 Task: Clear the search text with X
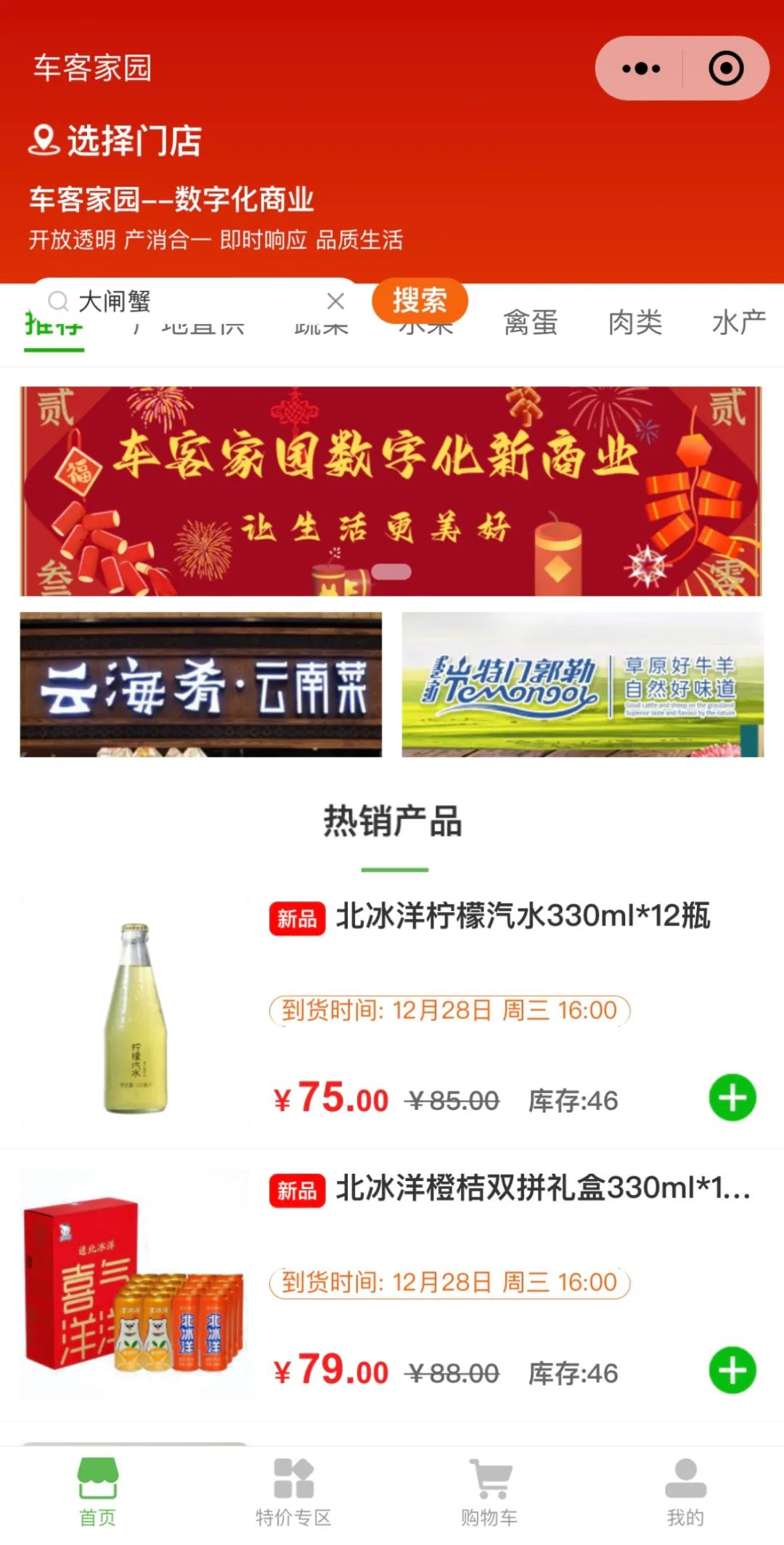[335, 301]
